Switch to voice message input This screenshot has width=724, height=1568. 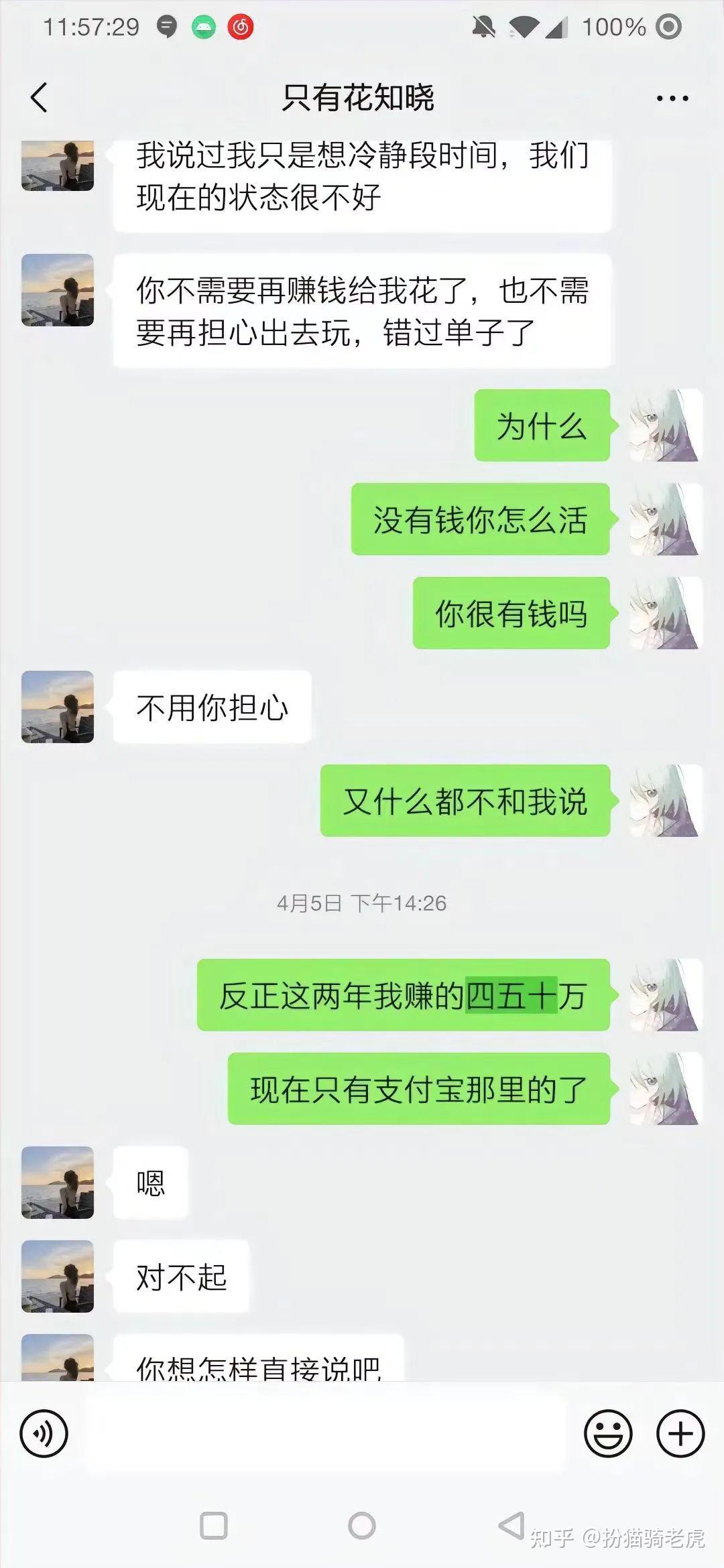(x=44, y=1434)
